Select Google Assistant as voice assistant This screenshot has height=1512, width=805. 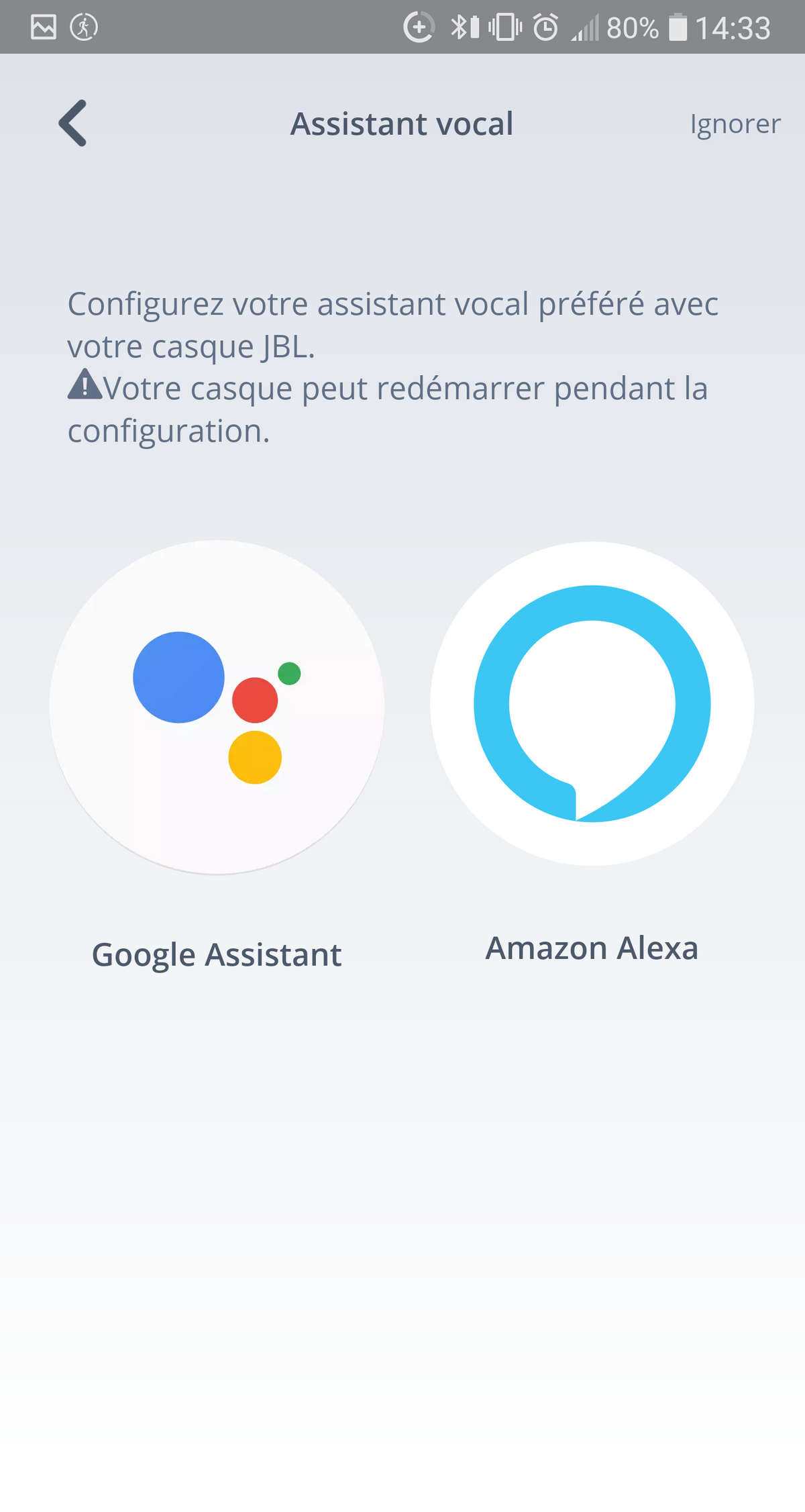[217, 707]
